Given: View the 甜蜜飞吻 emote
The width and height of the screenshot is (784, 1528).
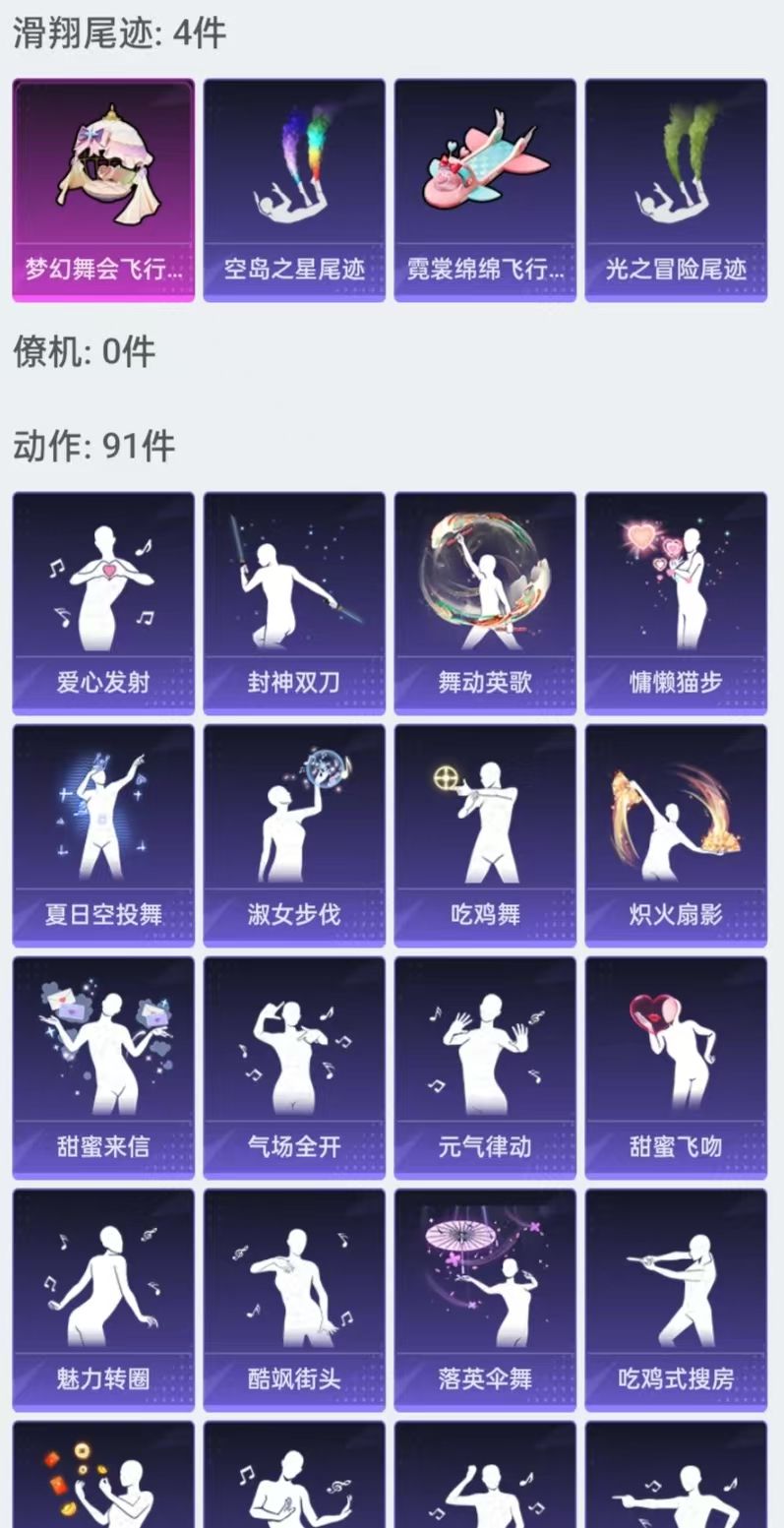Looking at the screenshot, I should [x=676, y=1068].
